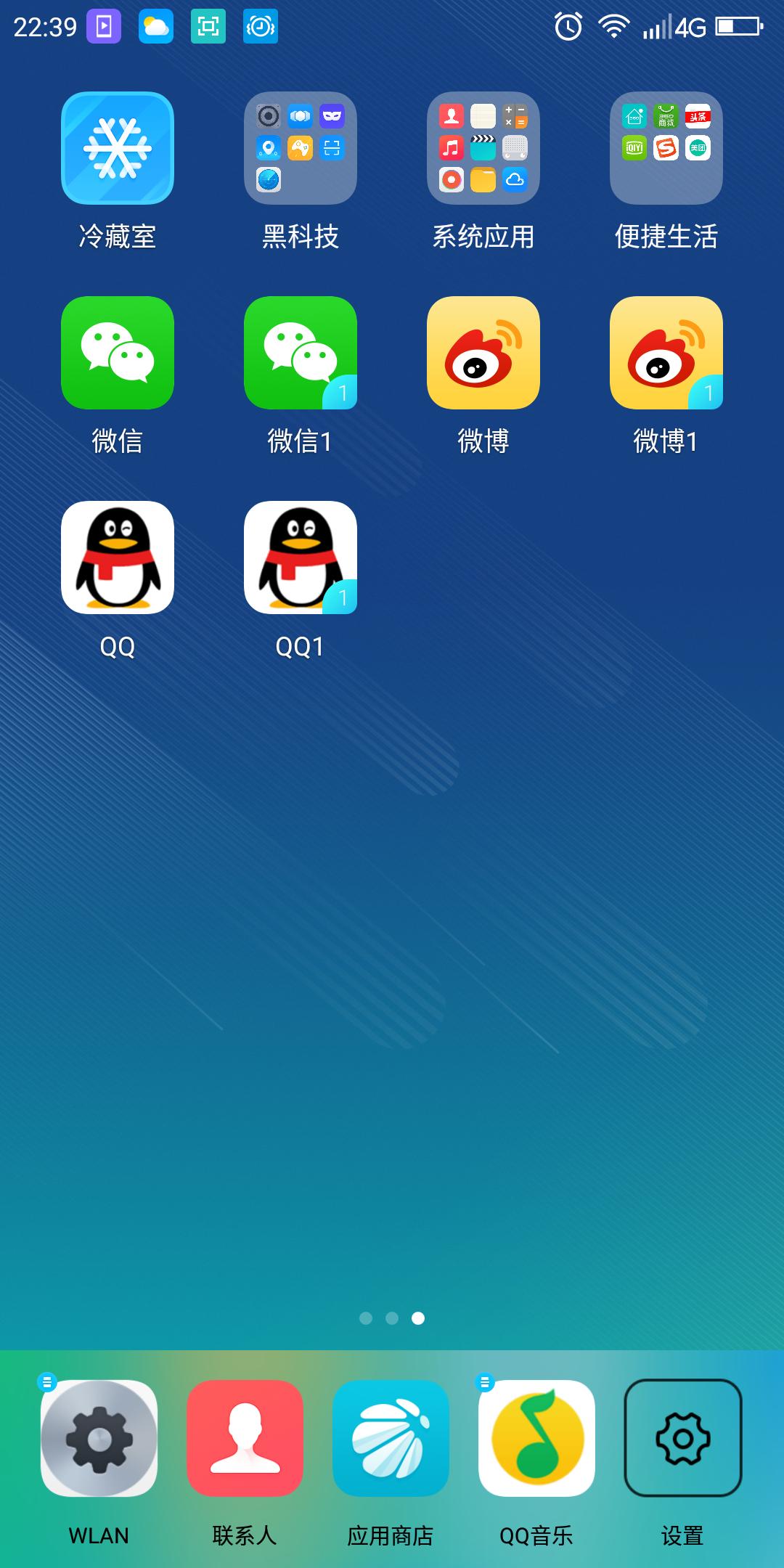Viewport: 784px width, 1568px height.
Task: Open the 系统应用 folder
Action: point(483,149)
